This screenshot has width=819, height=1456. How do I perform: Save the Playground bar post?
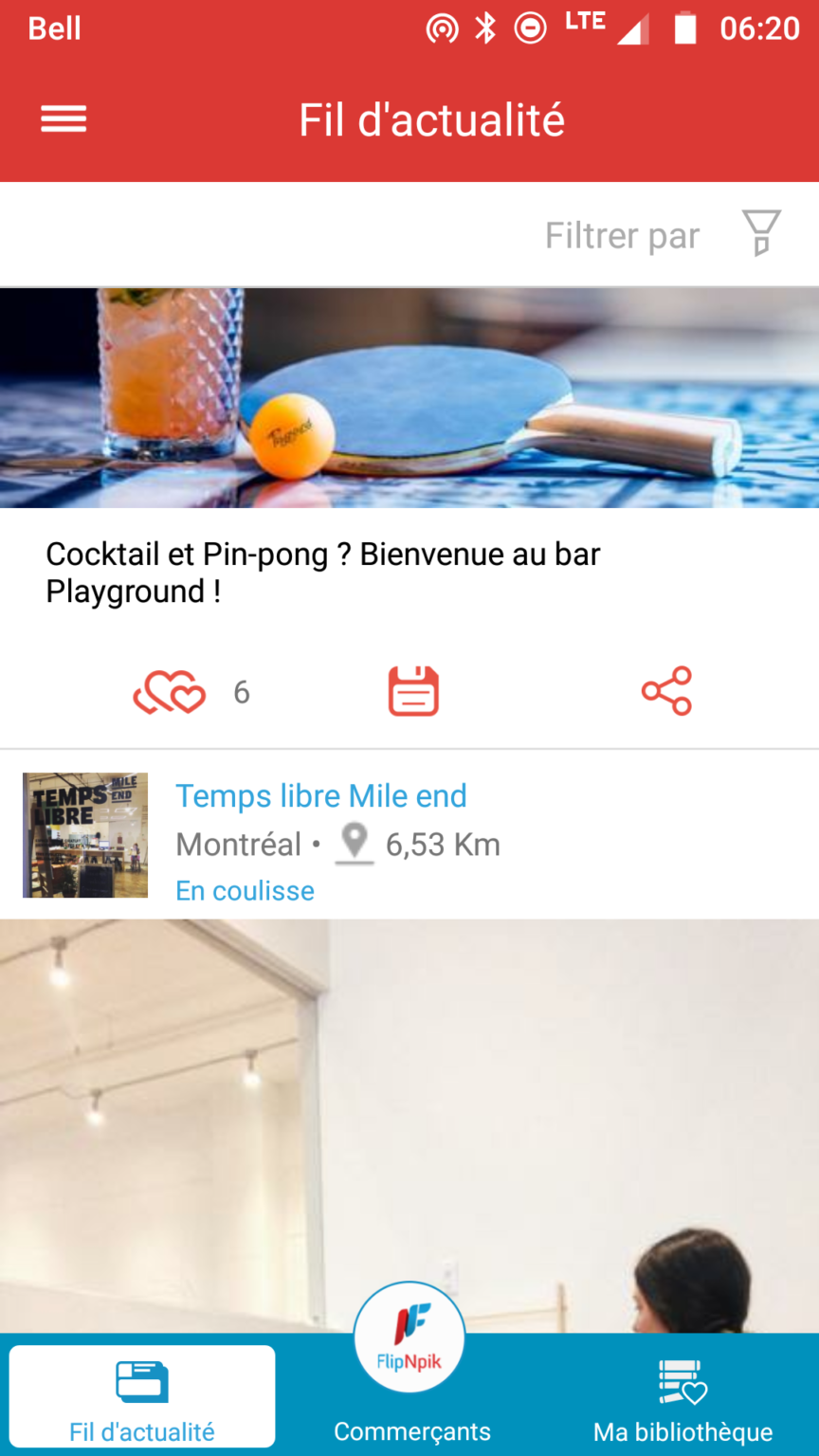[413, 691]
